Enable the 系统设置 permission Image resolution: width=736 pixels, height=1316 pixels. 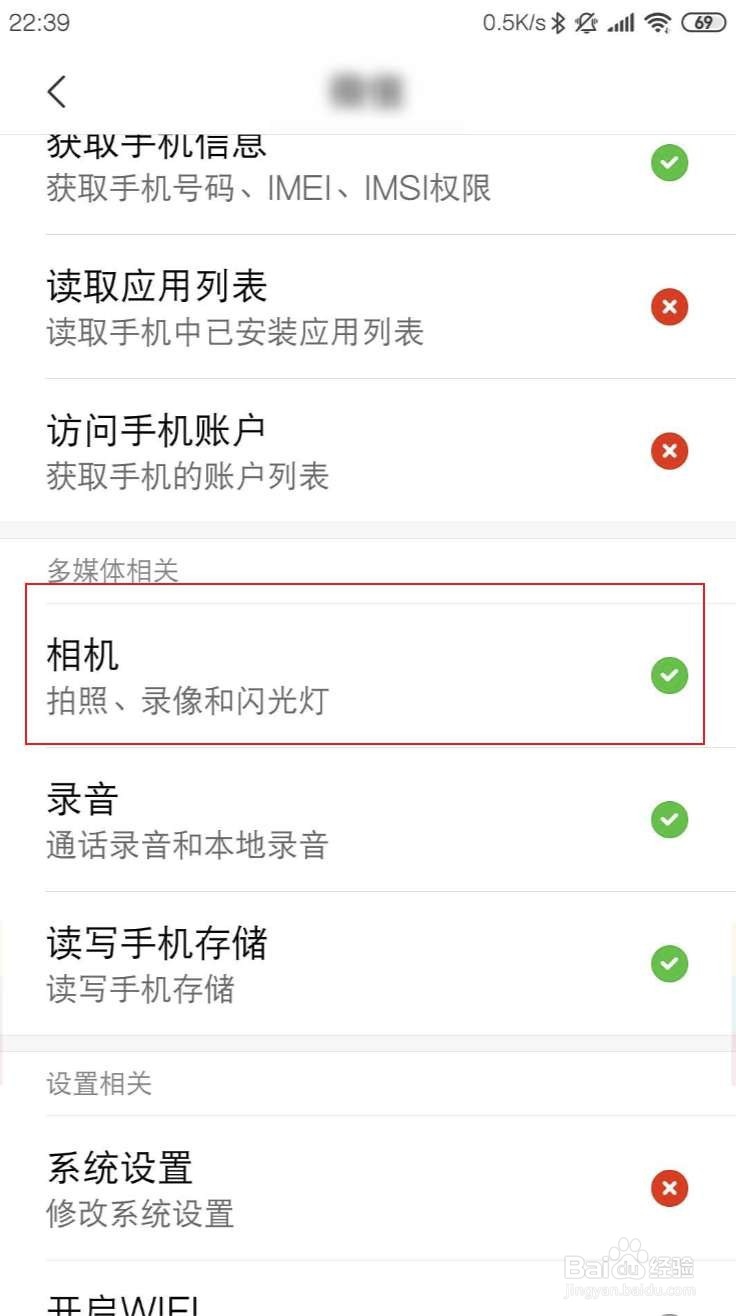669,1188
